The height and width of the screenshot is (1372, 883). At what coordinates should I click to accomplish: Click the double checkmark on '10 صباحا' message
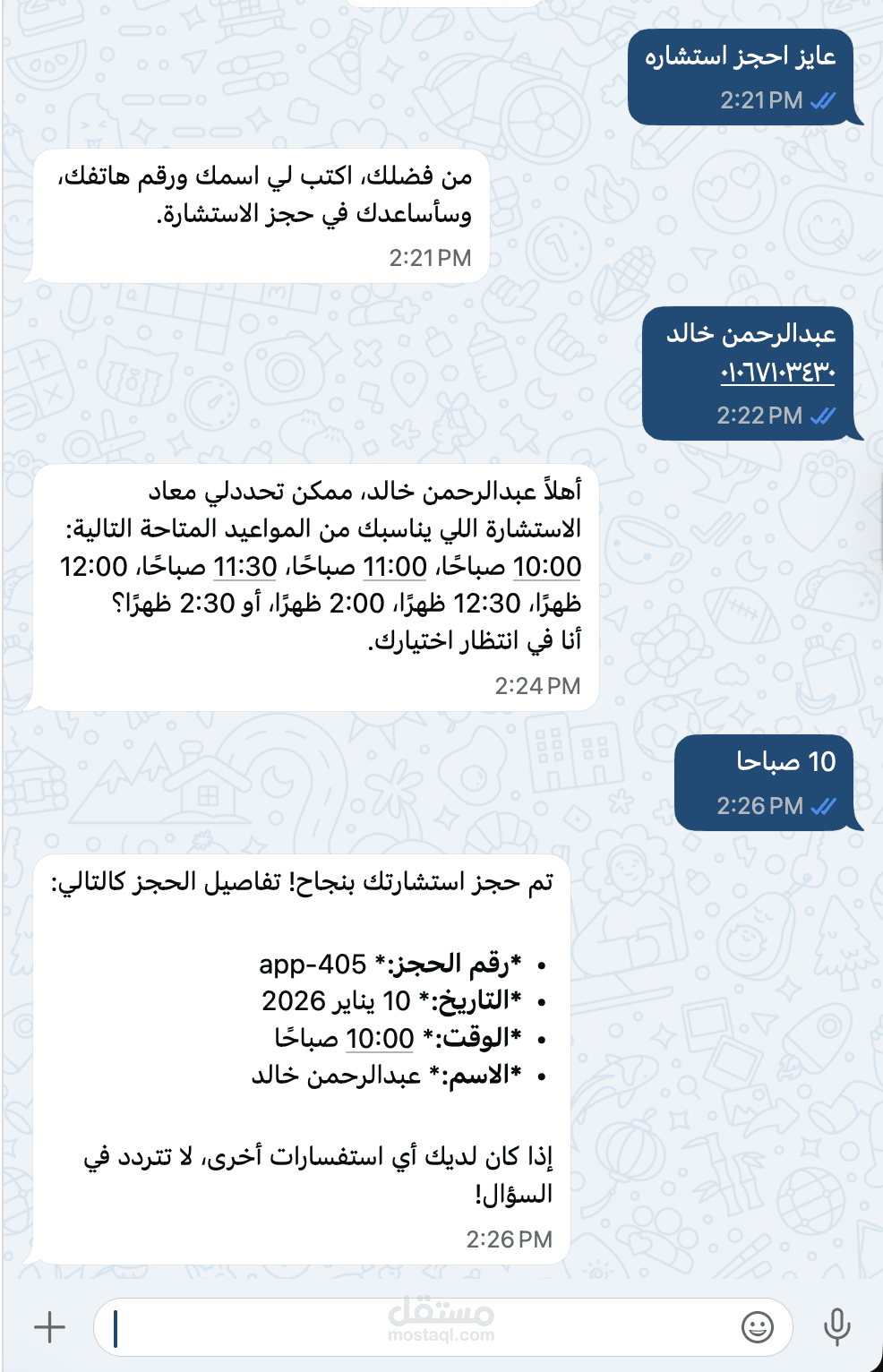pos(821,807)
